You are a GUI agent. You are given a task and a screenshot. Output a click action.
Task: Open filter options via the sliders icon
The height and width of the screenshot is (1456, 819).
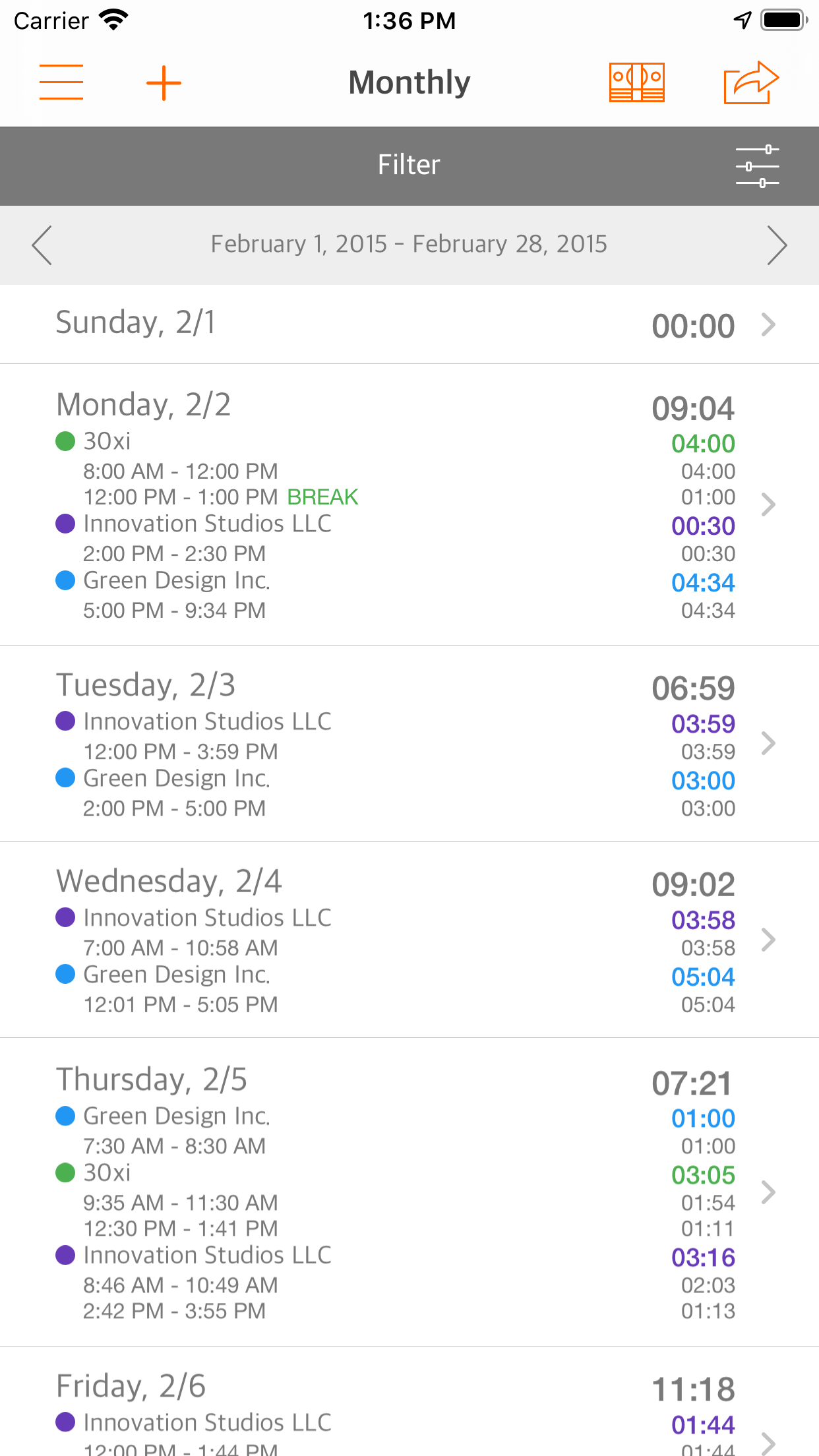click(757, 166)
